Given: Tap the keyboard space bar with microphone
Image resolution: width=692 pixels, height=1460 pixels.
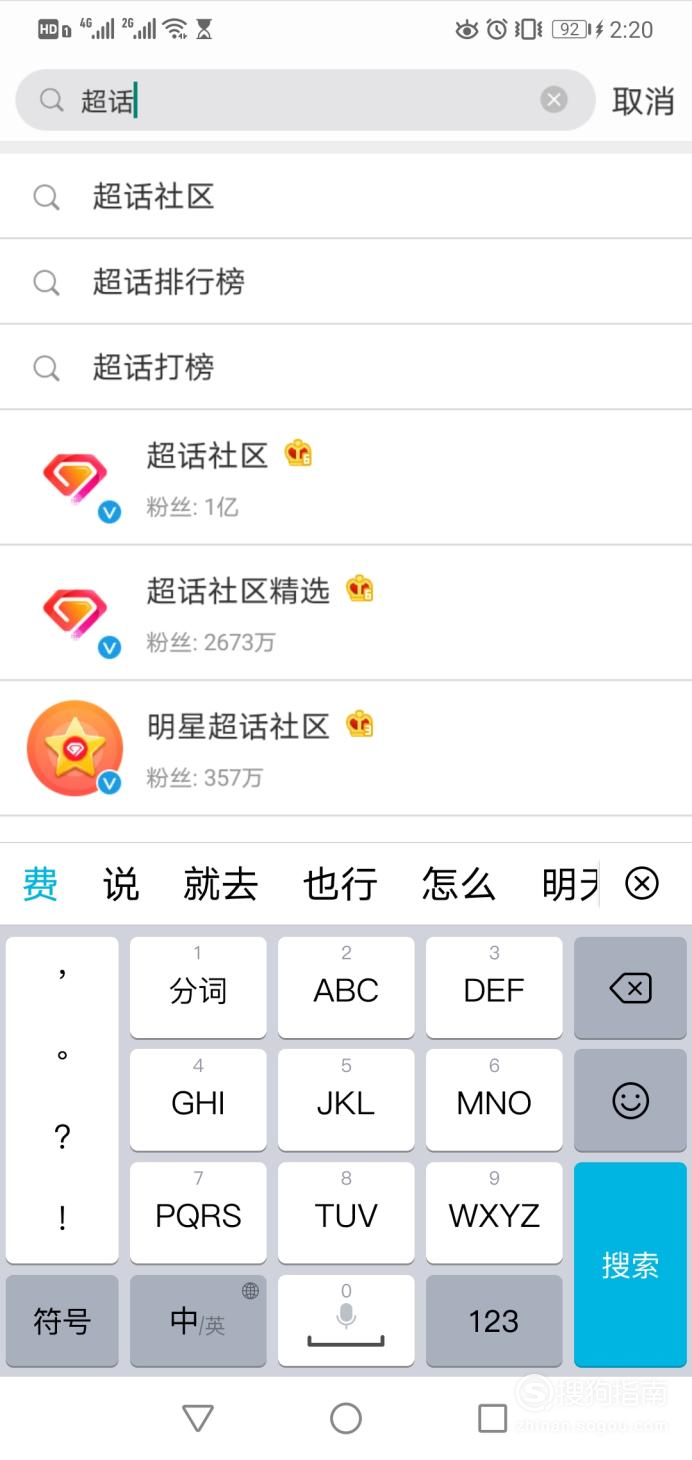Looking at the screenshot, I should [346, 1321].
